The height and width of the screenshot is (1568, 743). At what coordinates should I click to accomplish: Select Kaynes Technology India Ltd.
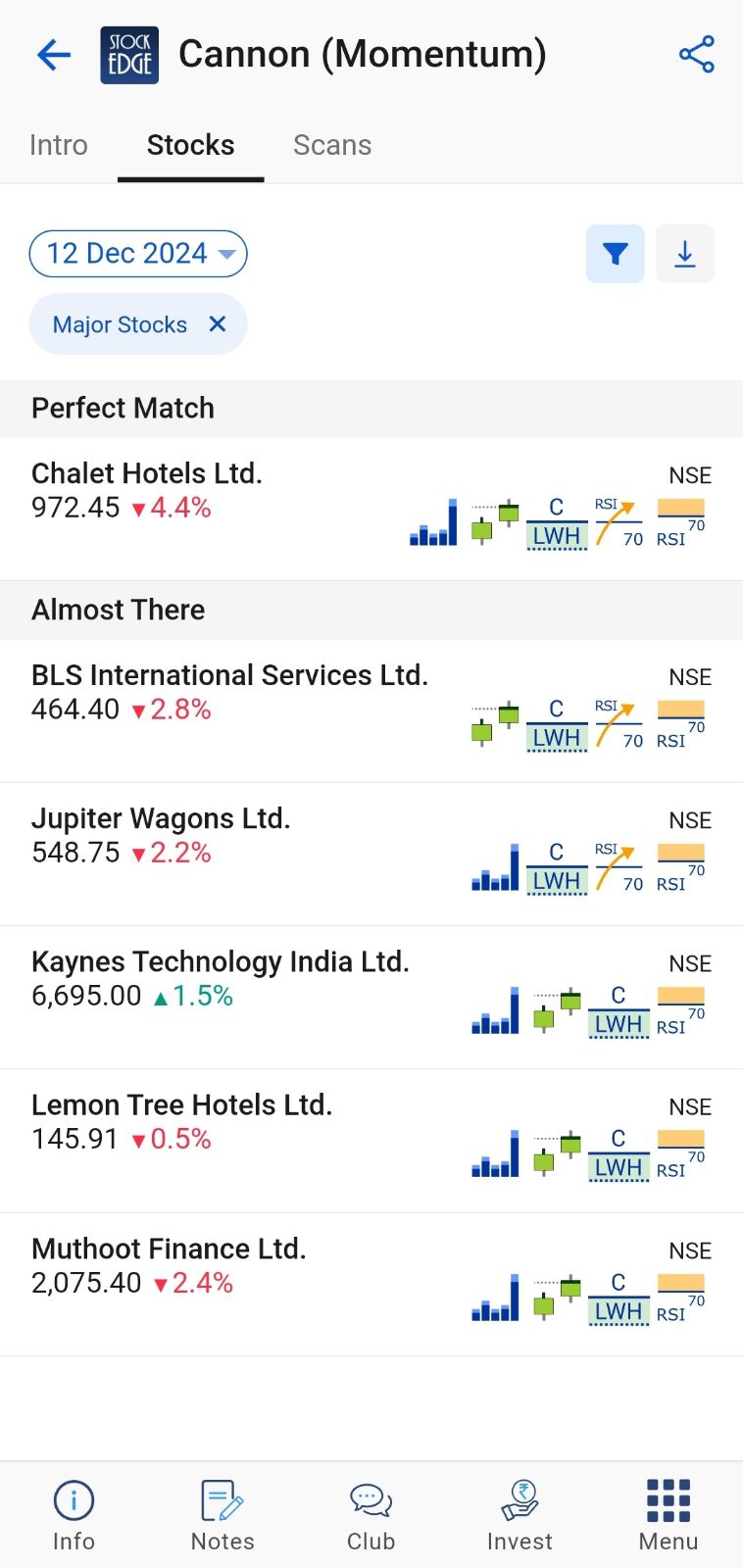(x=220, y=962)
